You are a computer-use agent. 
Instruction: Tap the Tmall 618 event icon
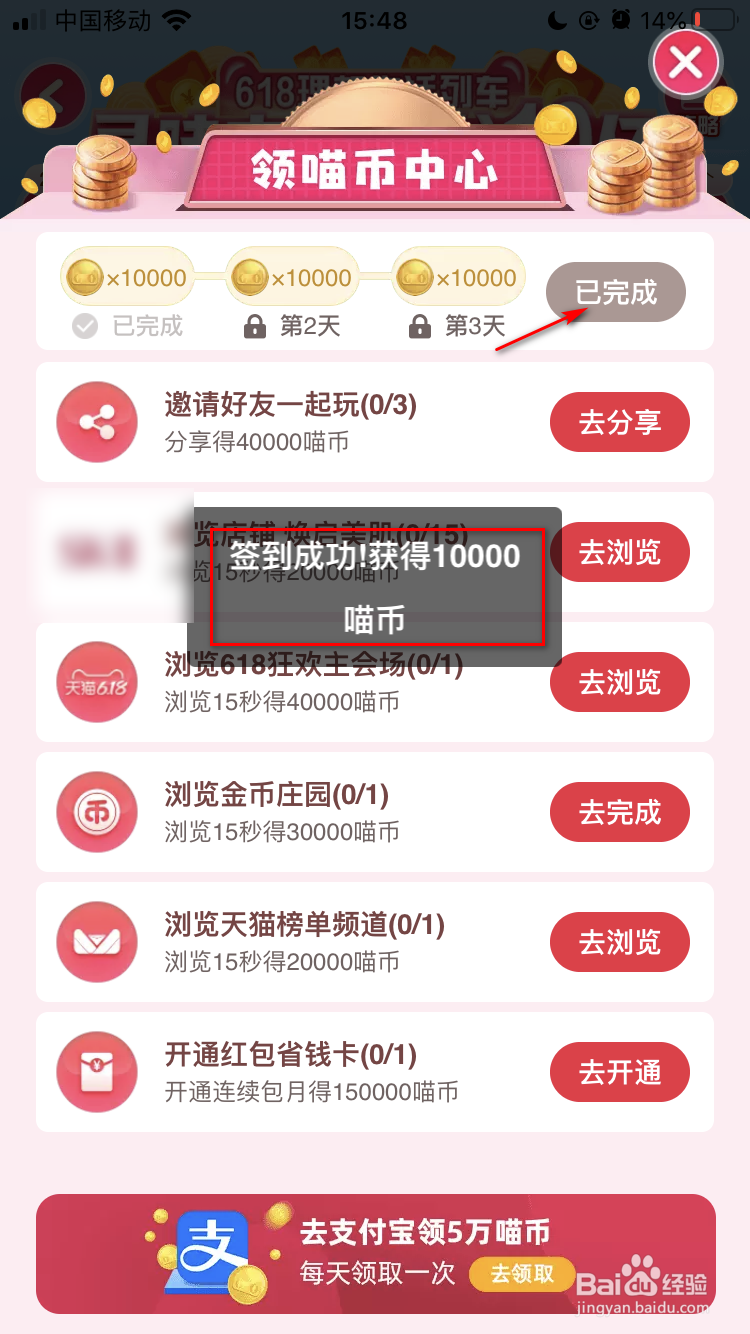[97, 682]
